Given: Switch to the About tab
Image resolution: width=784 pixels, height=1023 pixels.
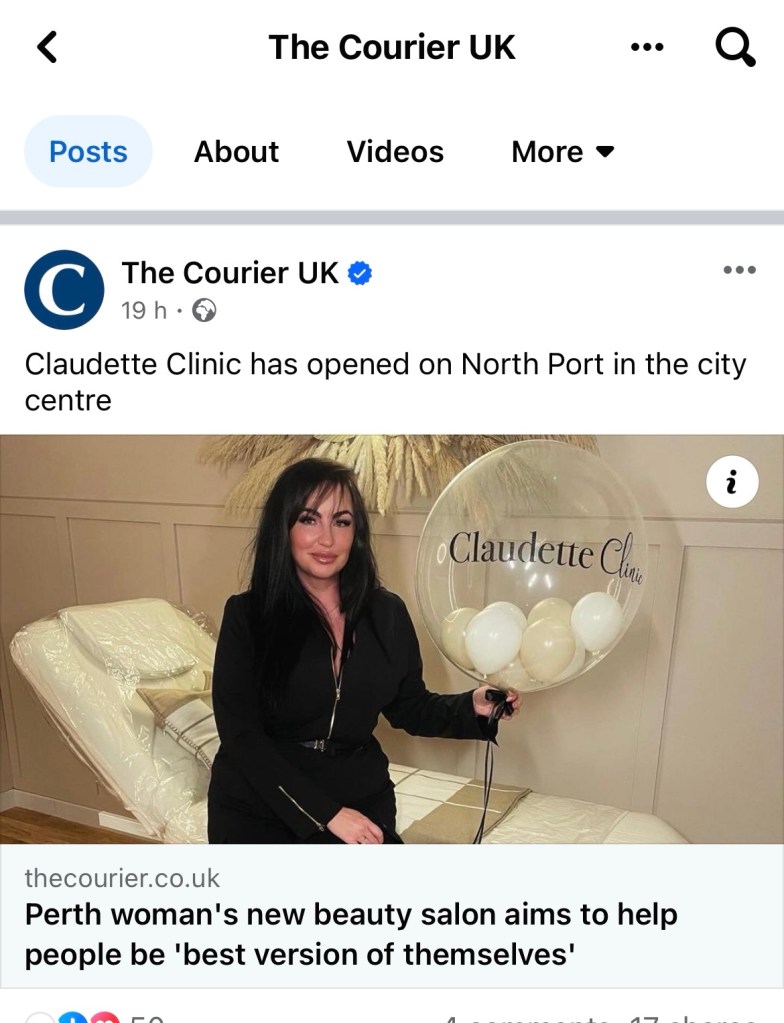Looking at the screenshot, I should point(236,152).
